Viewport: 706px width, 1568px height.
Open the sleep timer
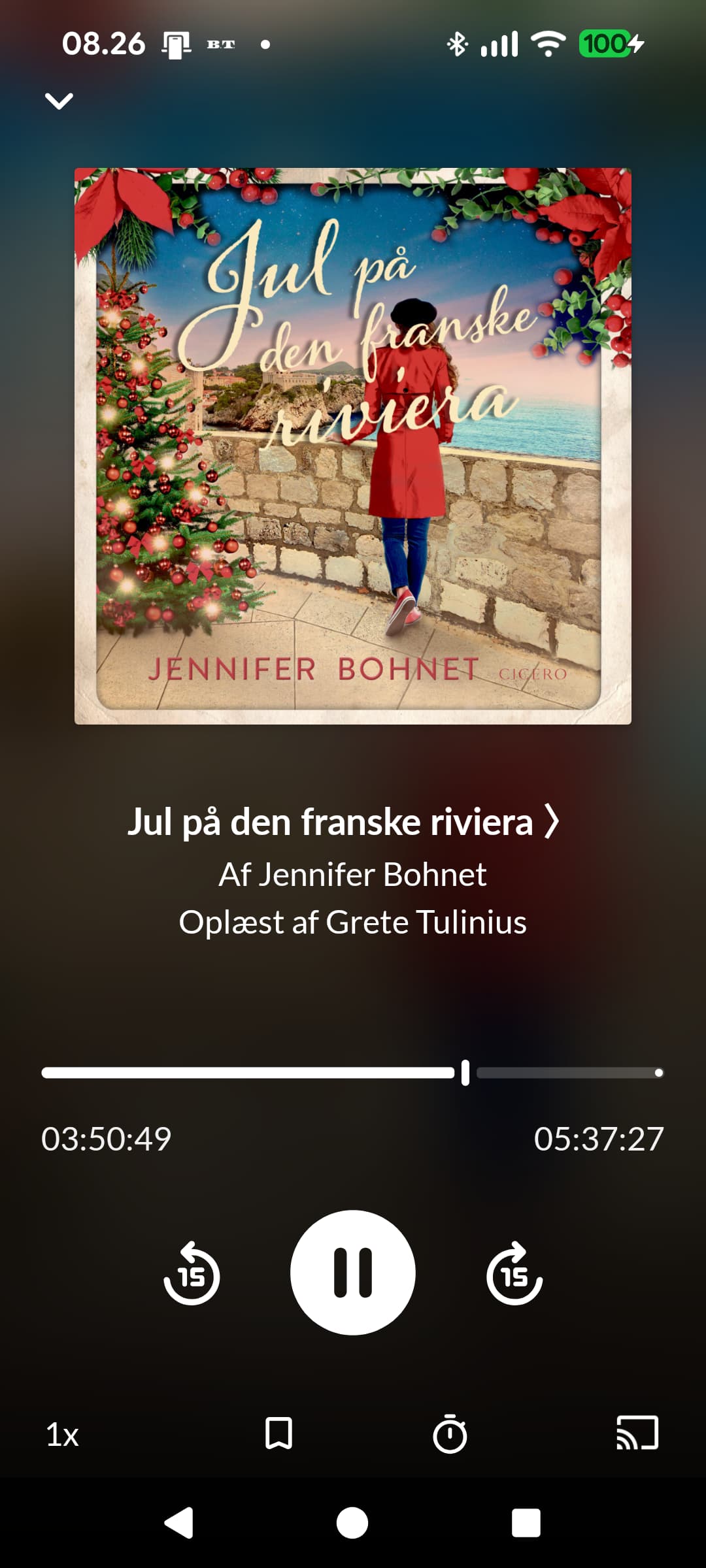pyautogui.click(x=450, y=1433)
